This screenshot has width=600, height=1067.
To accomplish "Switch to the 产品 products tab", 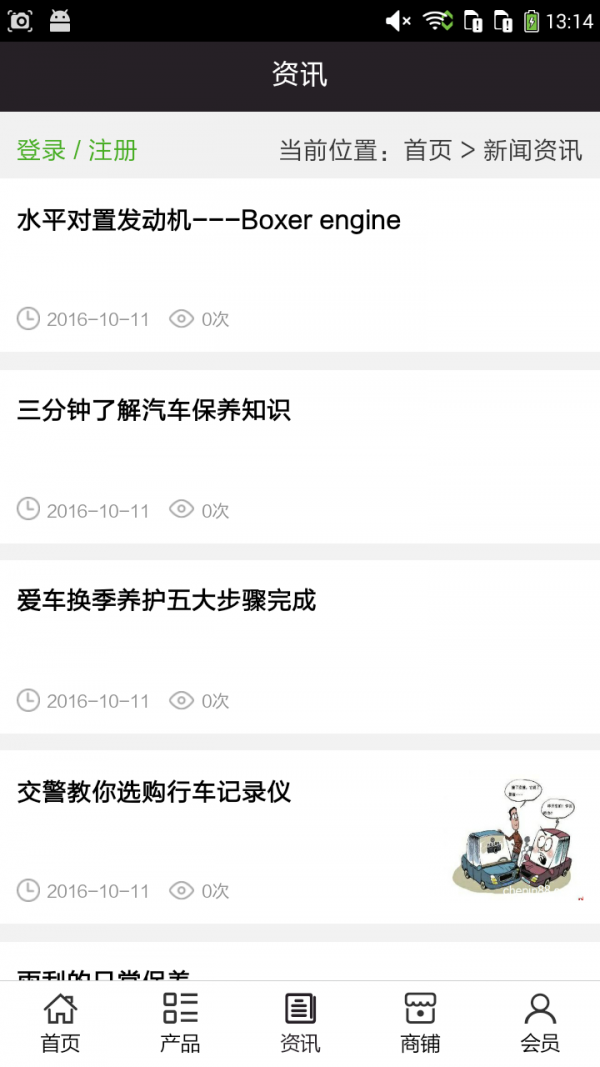I will (x=180, y=1022).
